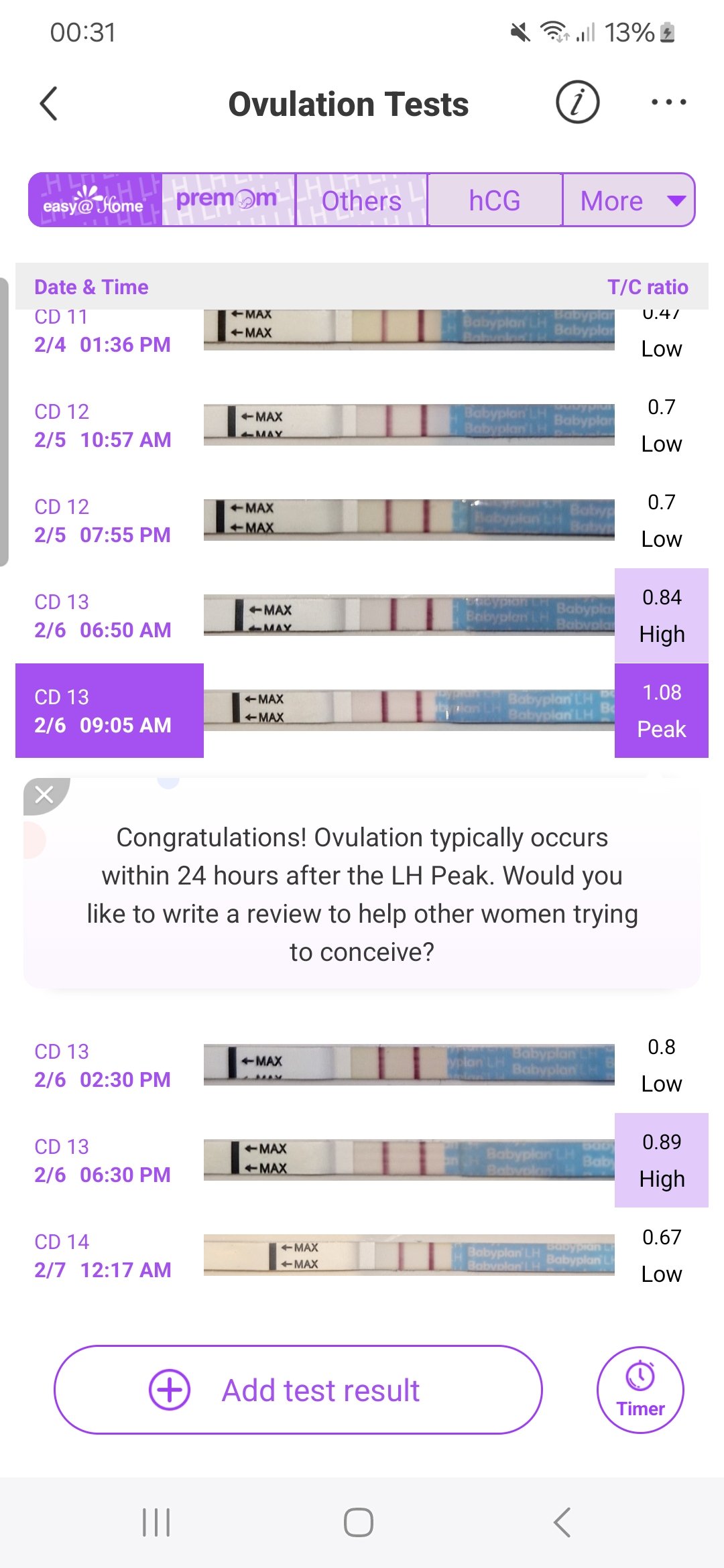Start the Timer
The image size is (724, 1568).
640,1390
